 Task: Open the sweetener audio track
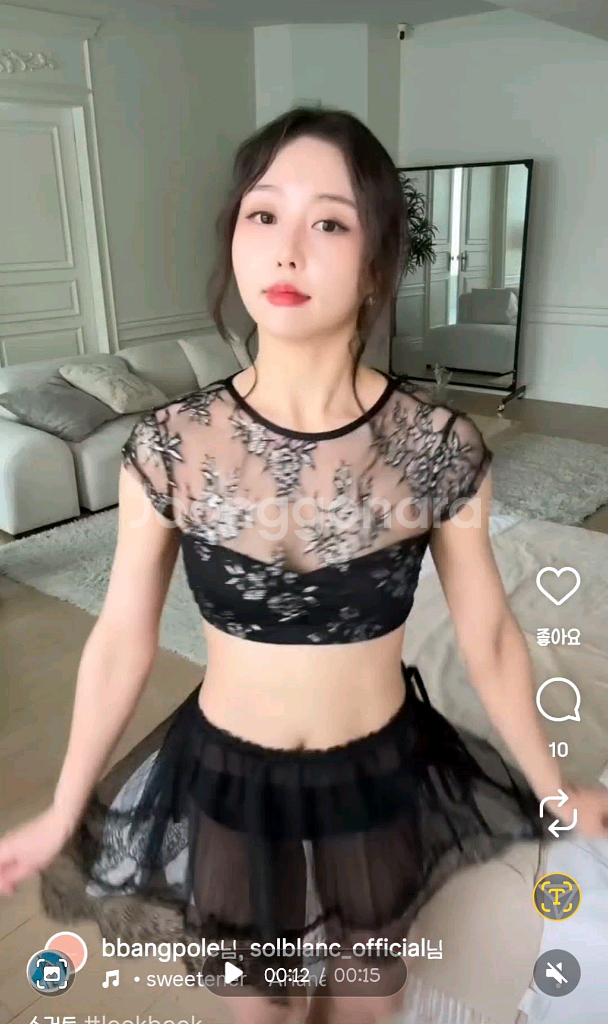pos(175,979)
